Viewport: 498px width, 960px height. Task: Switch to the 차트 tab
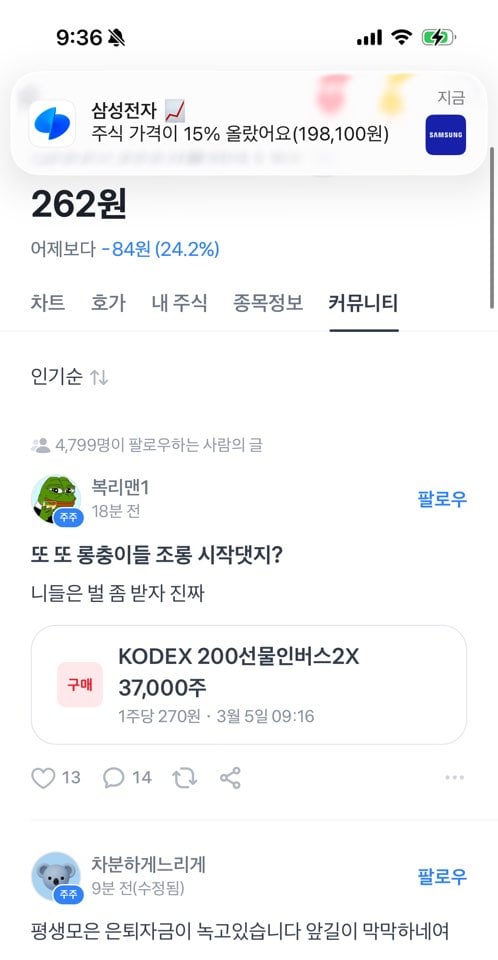(x=48, y=303)
